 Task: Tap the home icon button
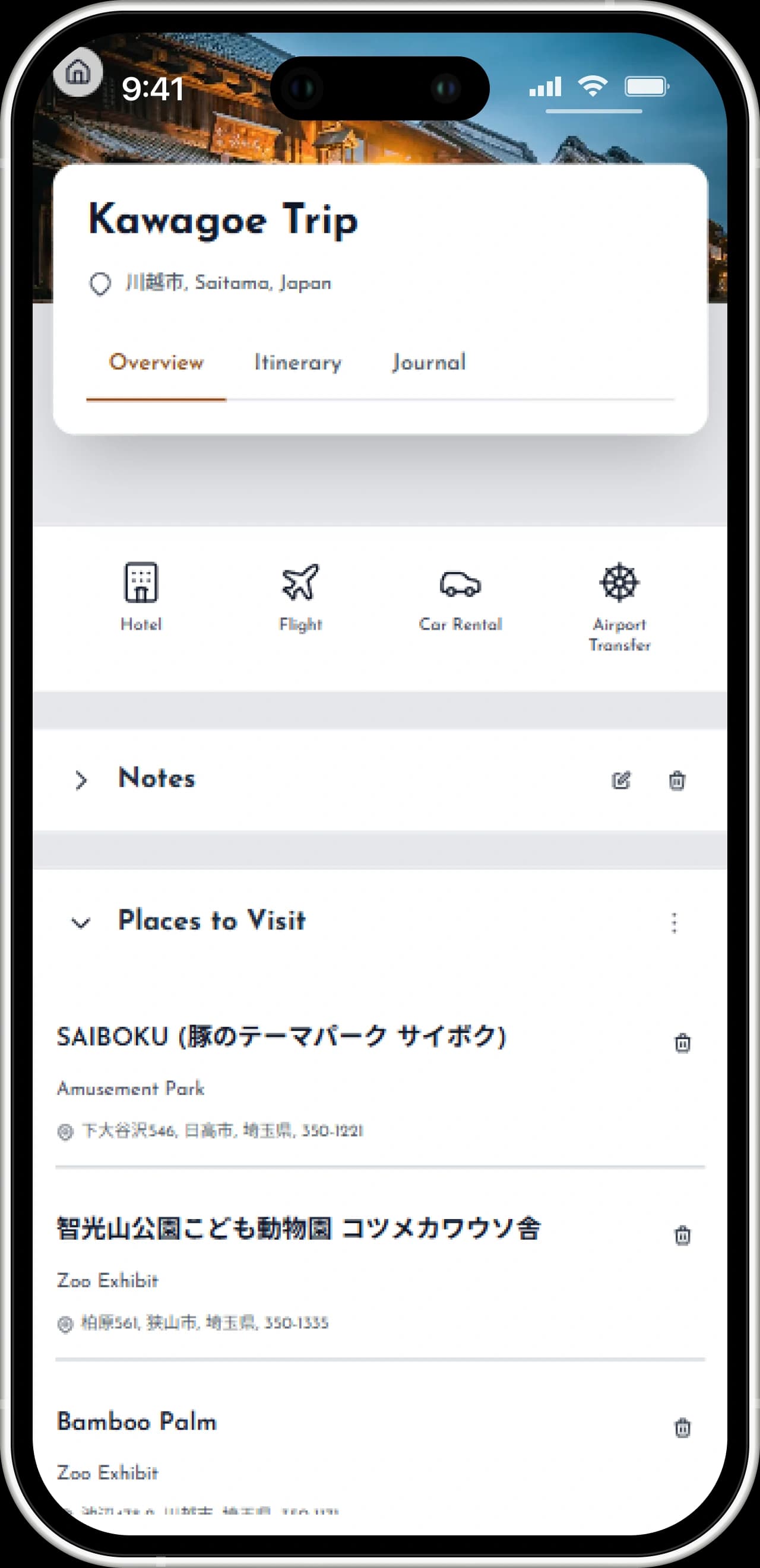coord(78,72)
